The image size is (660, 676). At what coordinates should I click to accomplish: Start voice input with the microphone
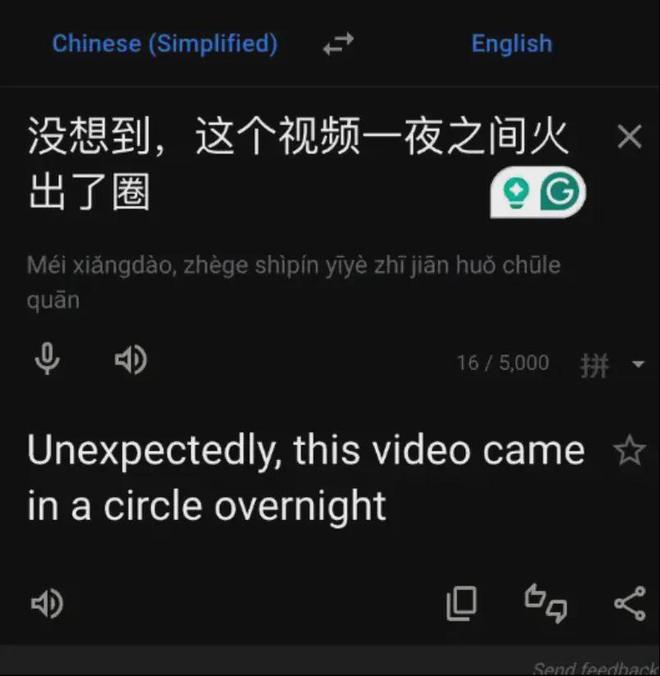47,360
